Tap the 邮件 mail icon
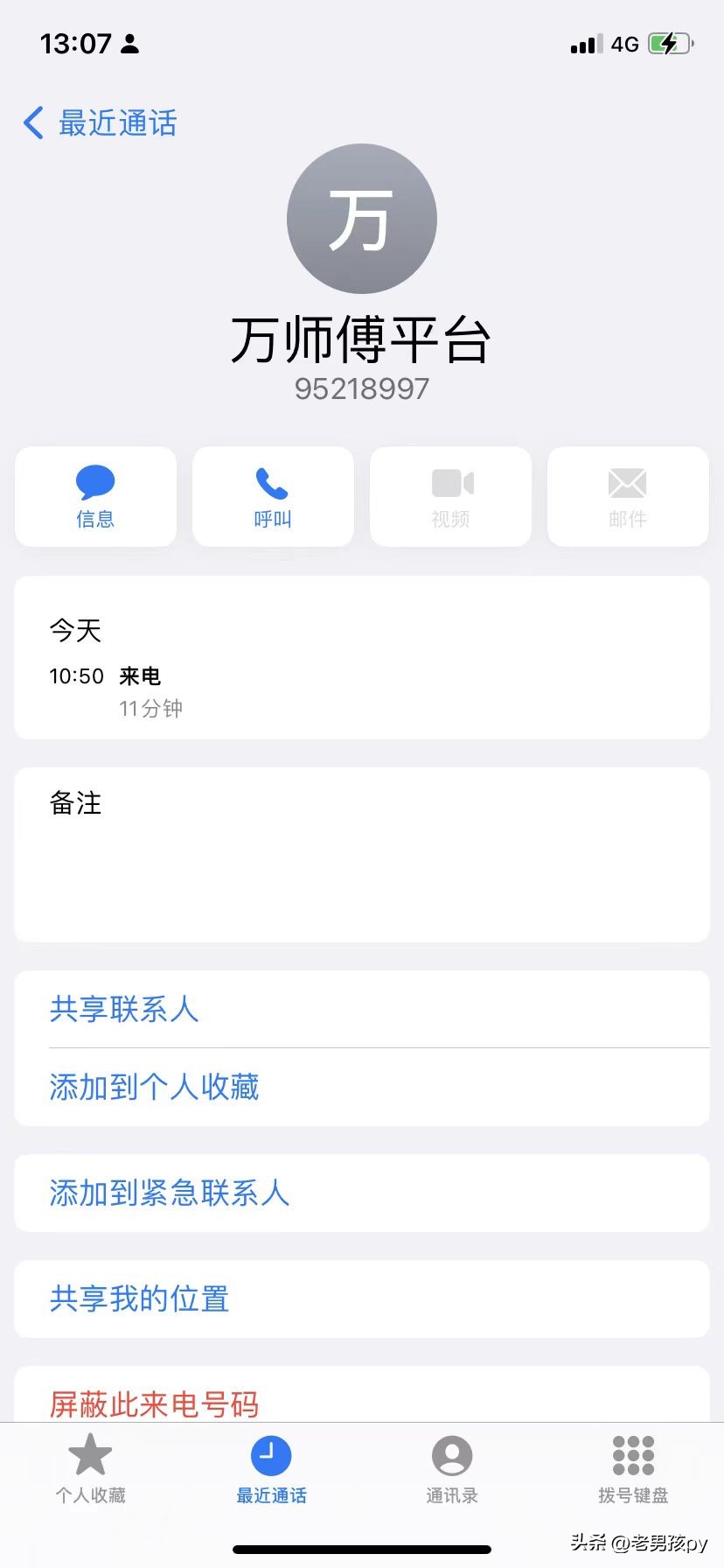The width and height of the screenshot is (724, 1568). coord(627,495)
